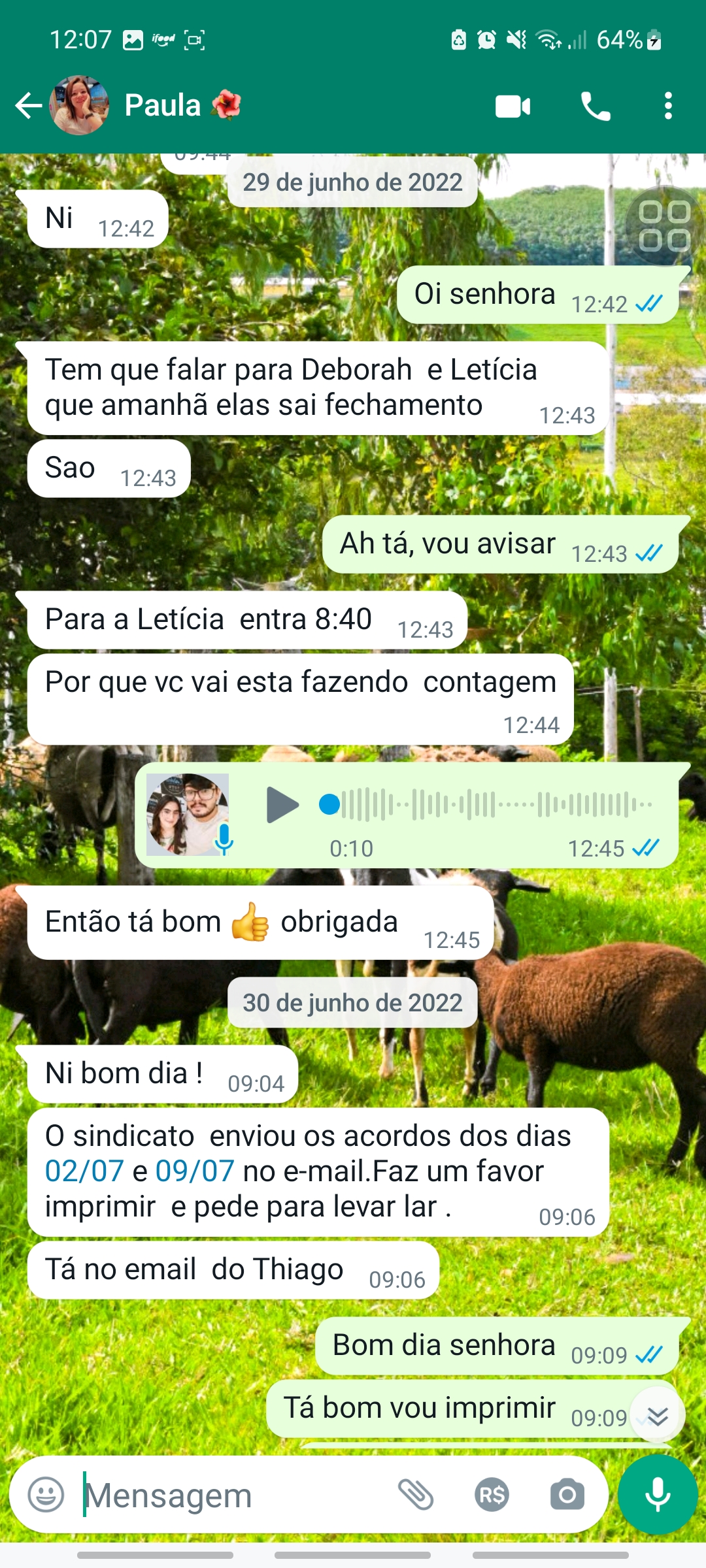Open the 02/07 date link
Screen dimensions: 706x1568
click(84, 1171)
